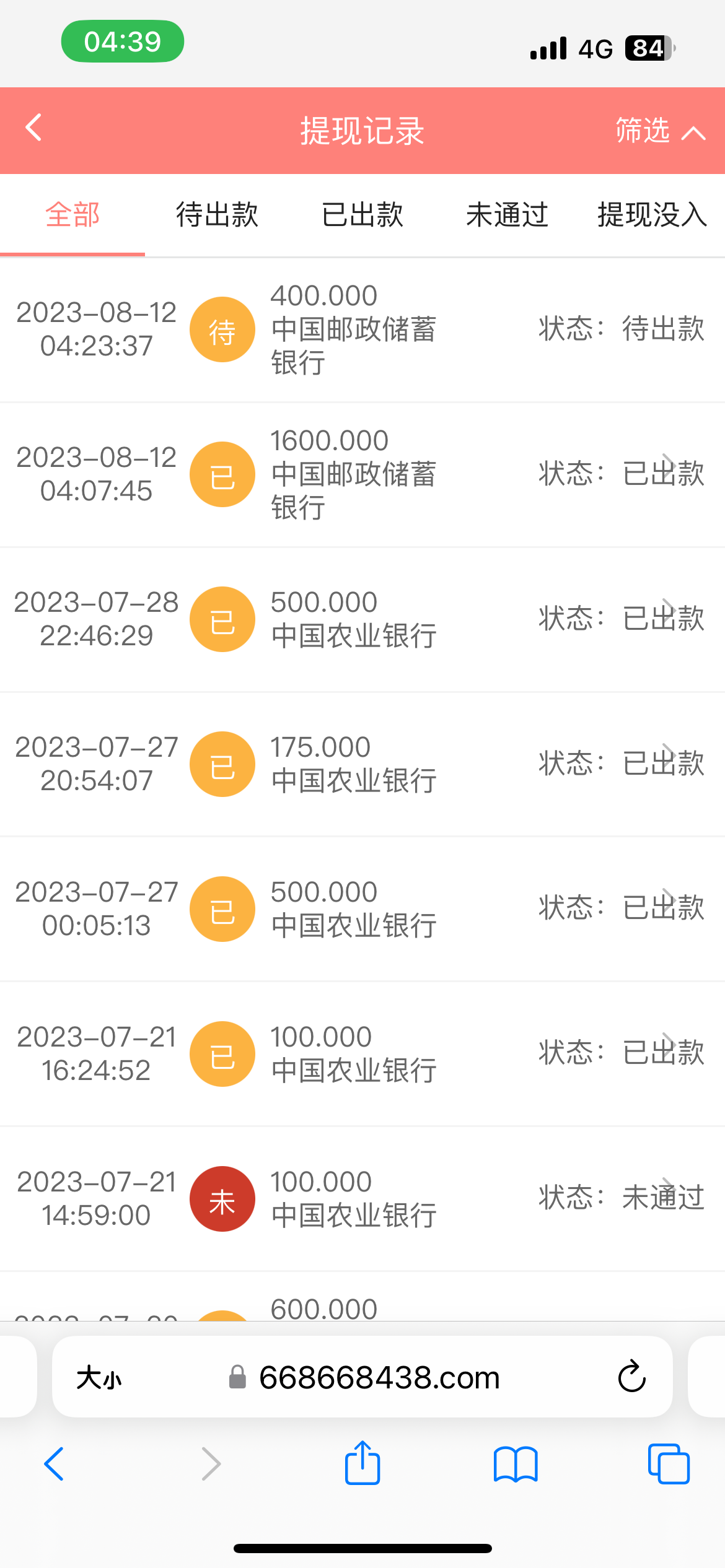Open the 1600.000 中国邮政储蓄银行 withdrawal record

click(x=362, y=474)
